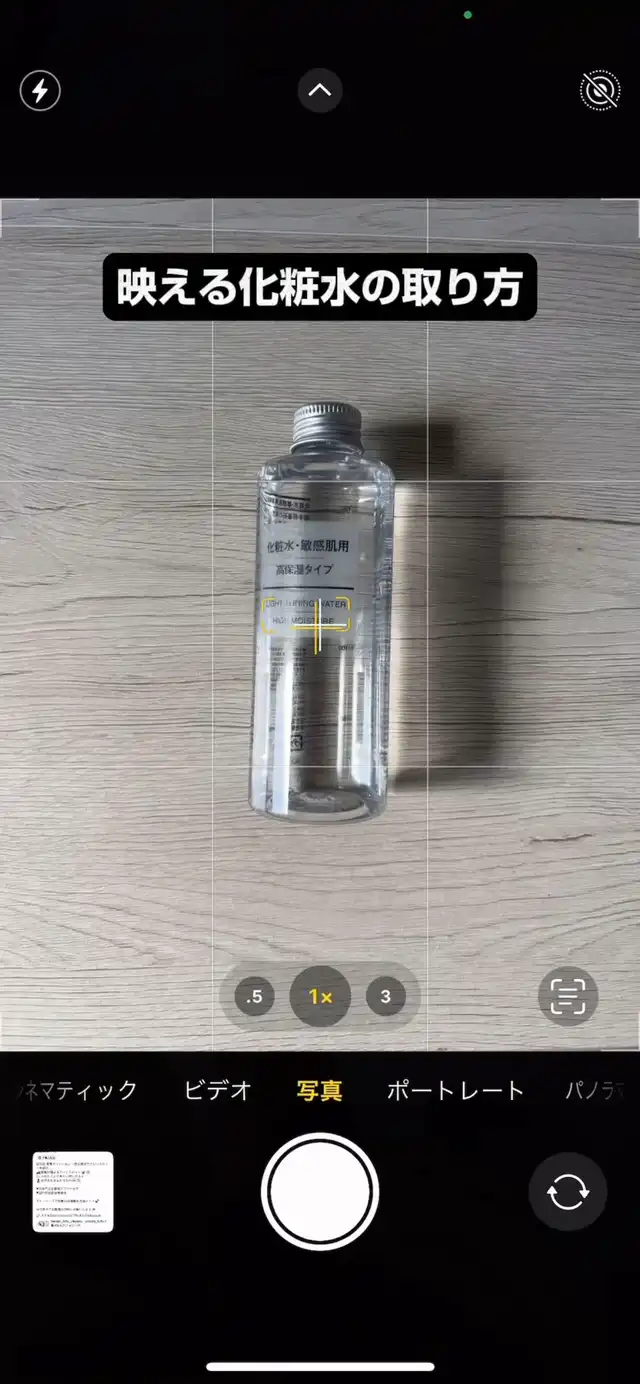The height and width of the screenshot is (1384, 640).
Task: Select the .5 ultra-wide zoom
Action: (x=254, y=996)
